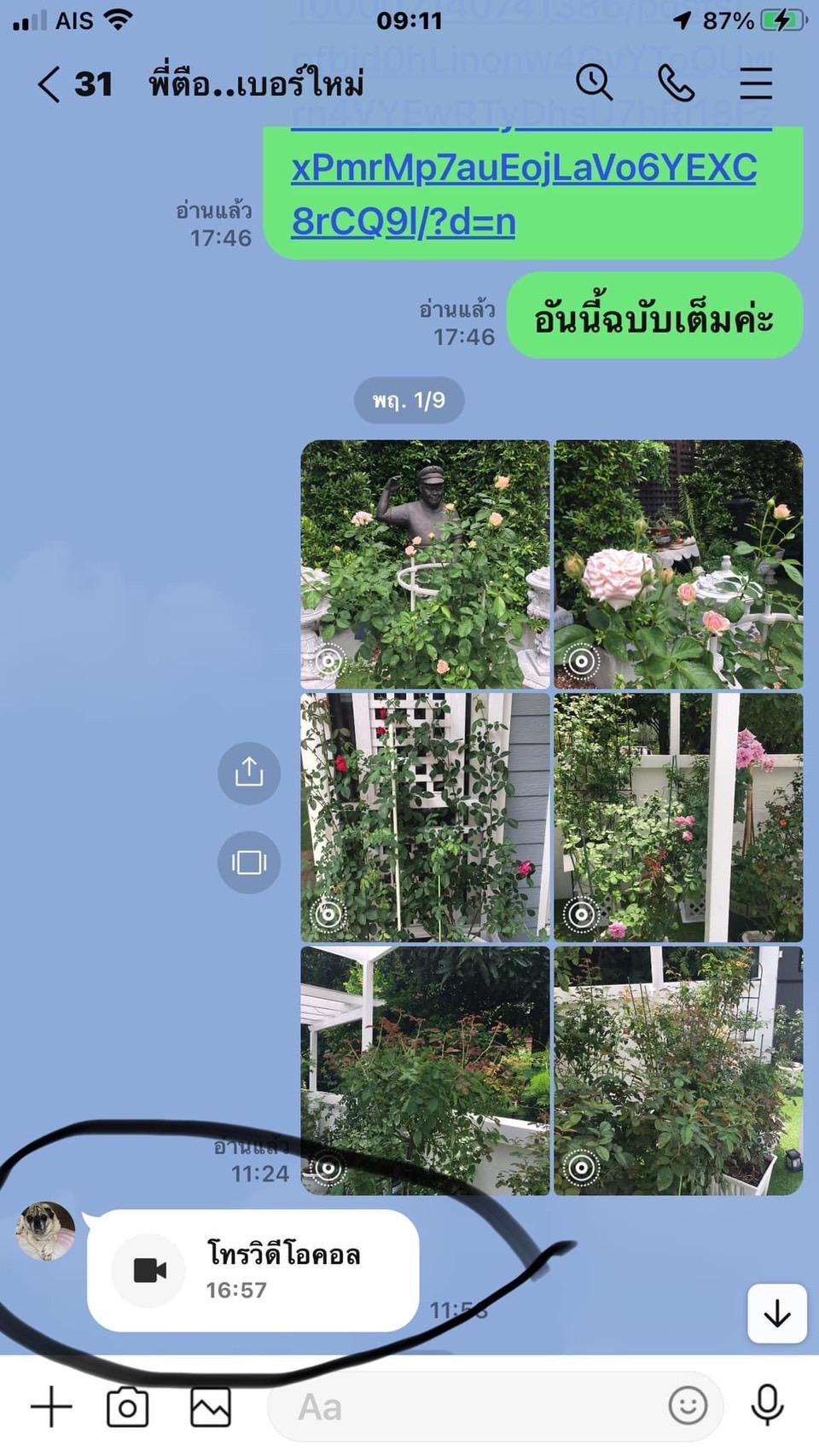Open the chat menu hamburger icon

pos(755,84)
